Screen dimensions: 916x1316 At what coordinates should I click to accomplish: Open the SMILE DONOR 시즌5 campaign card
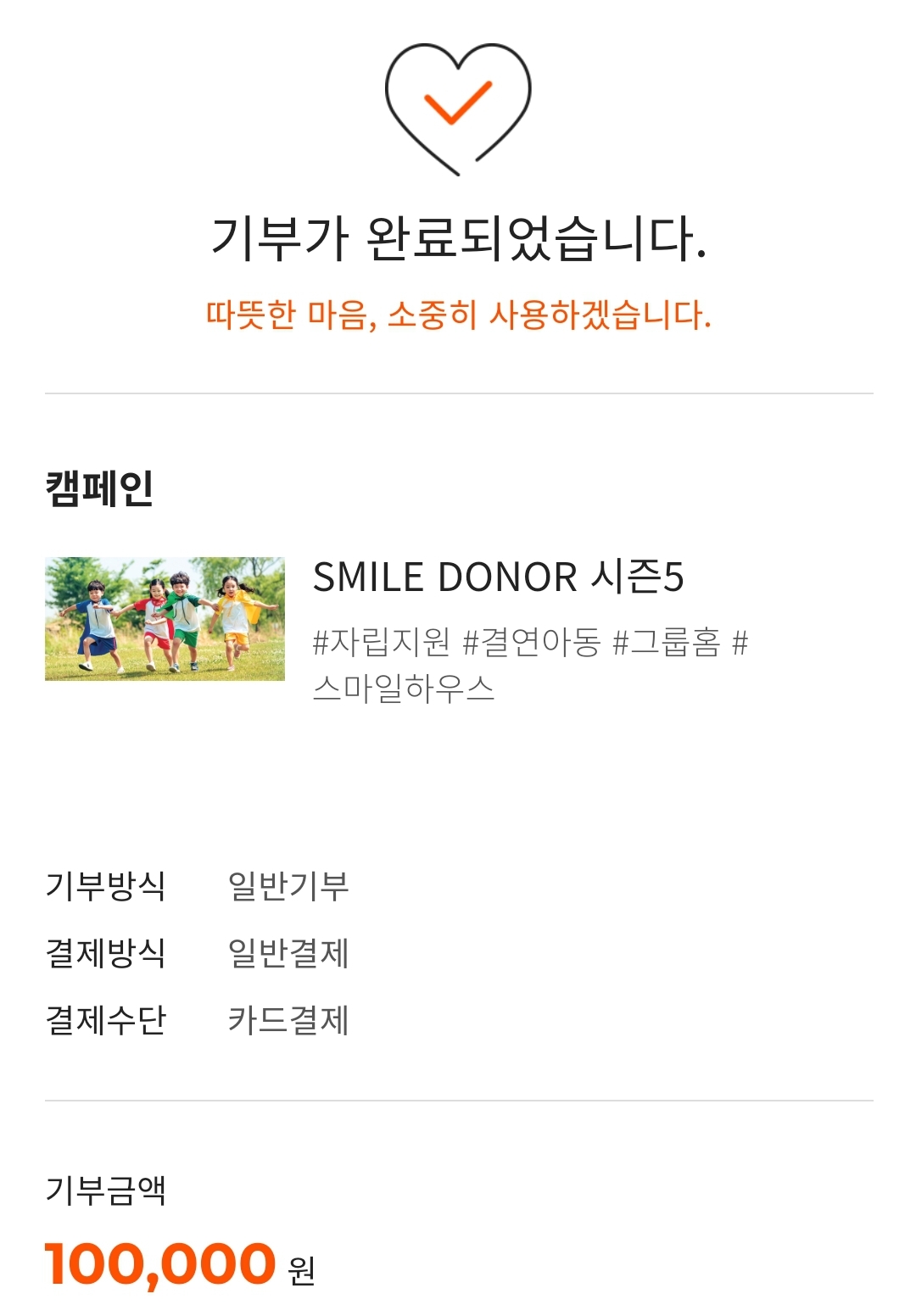click(498, 578)
